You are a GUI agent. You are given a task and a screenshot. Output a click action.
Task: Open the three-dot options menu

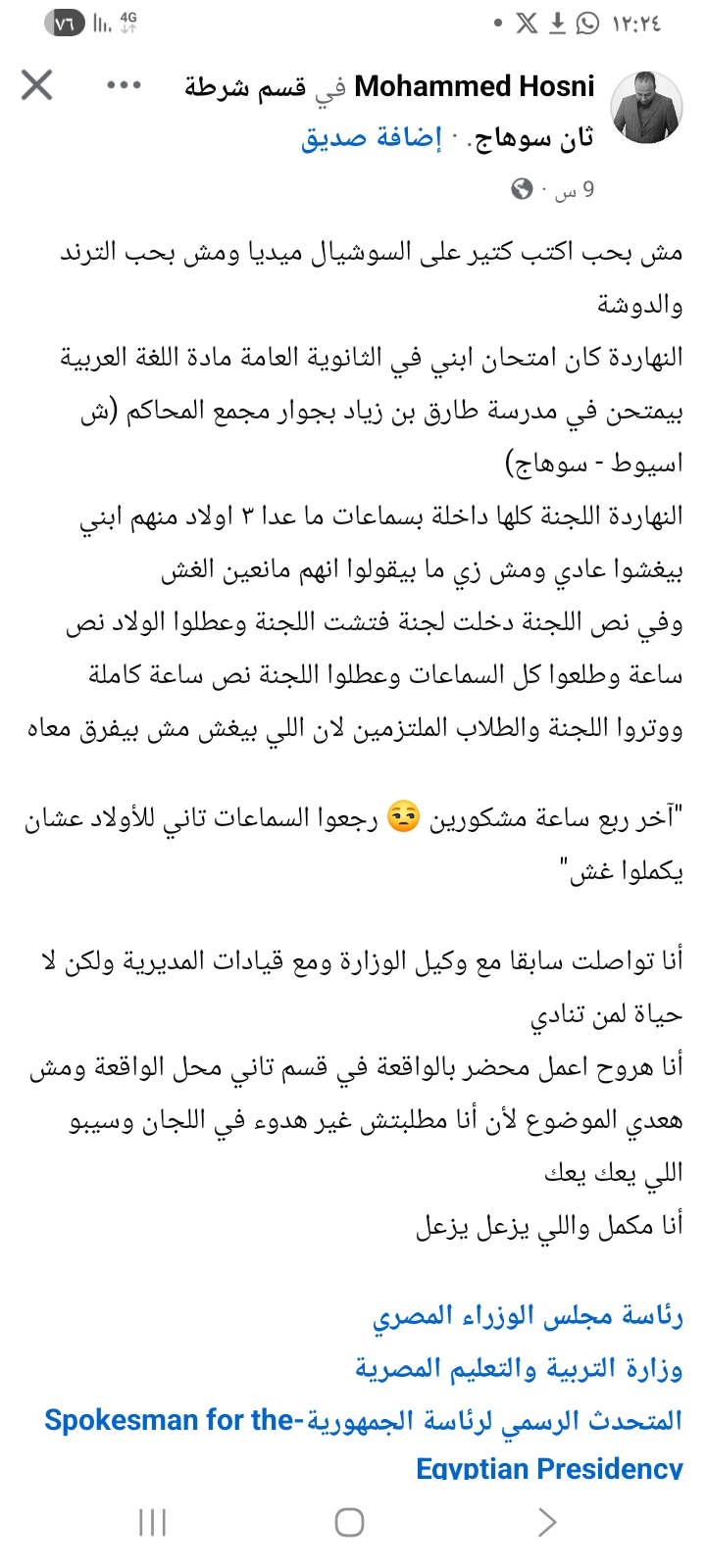(125, 85)
